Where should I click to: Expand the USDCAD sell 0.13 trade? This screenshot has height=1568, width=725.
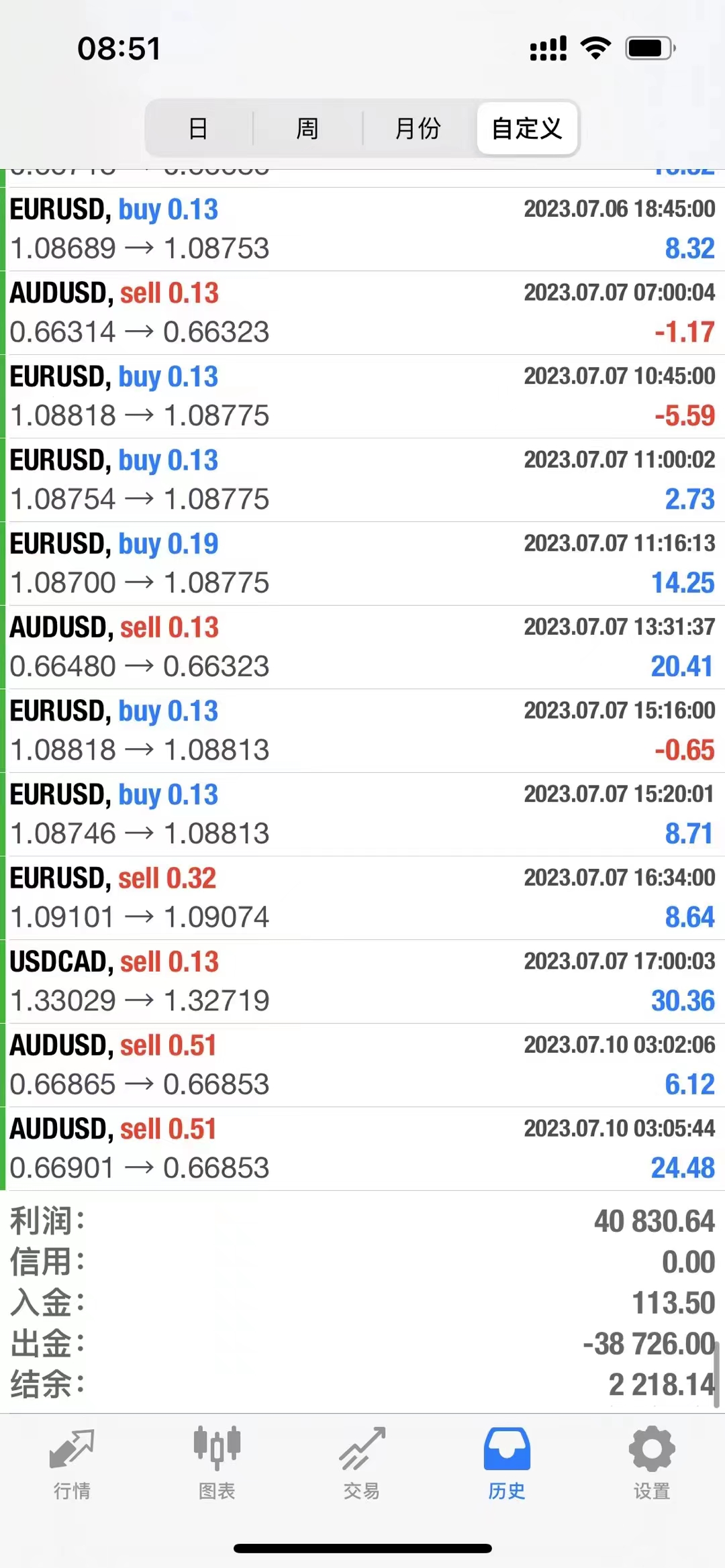pos(362,982)
